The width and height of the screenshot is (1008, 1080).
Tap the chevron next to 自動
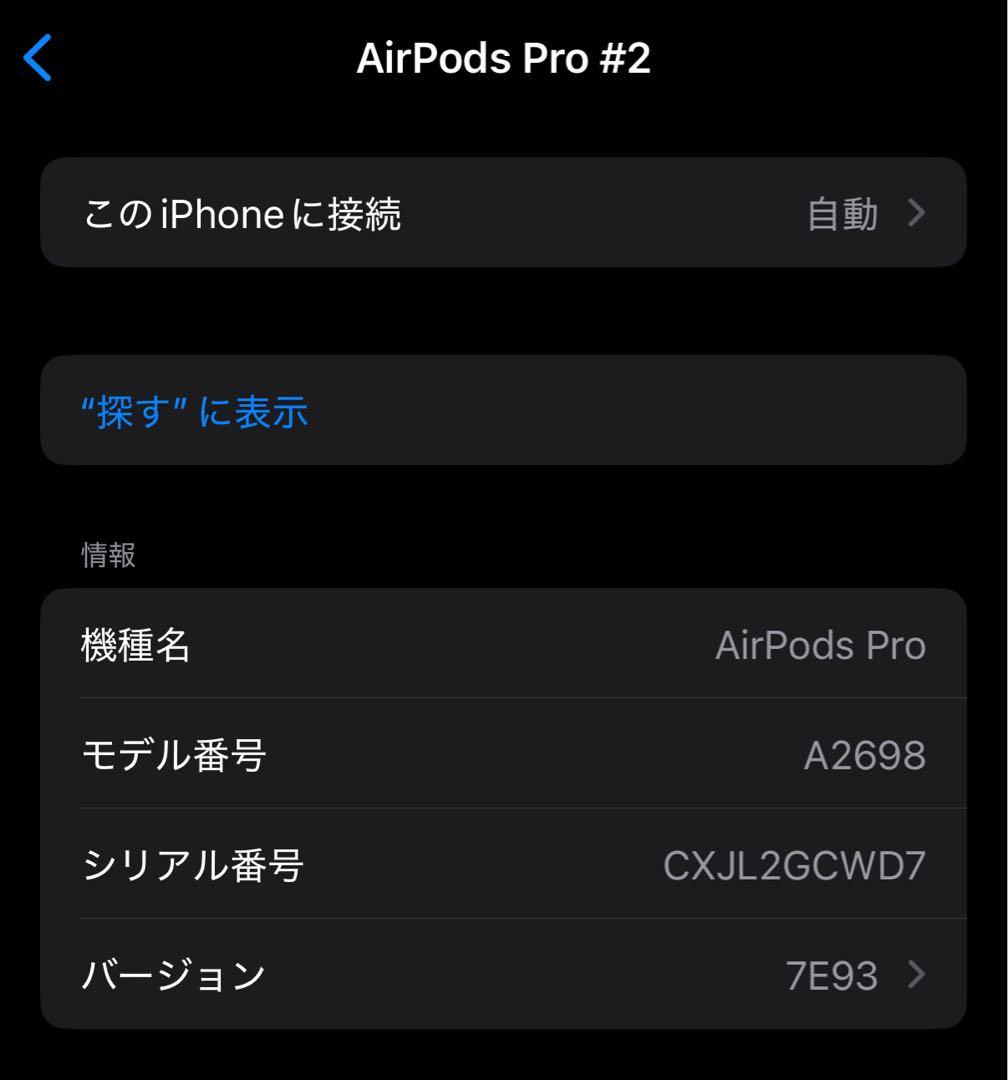(x=917, y=213)
